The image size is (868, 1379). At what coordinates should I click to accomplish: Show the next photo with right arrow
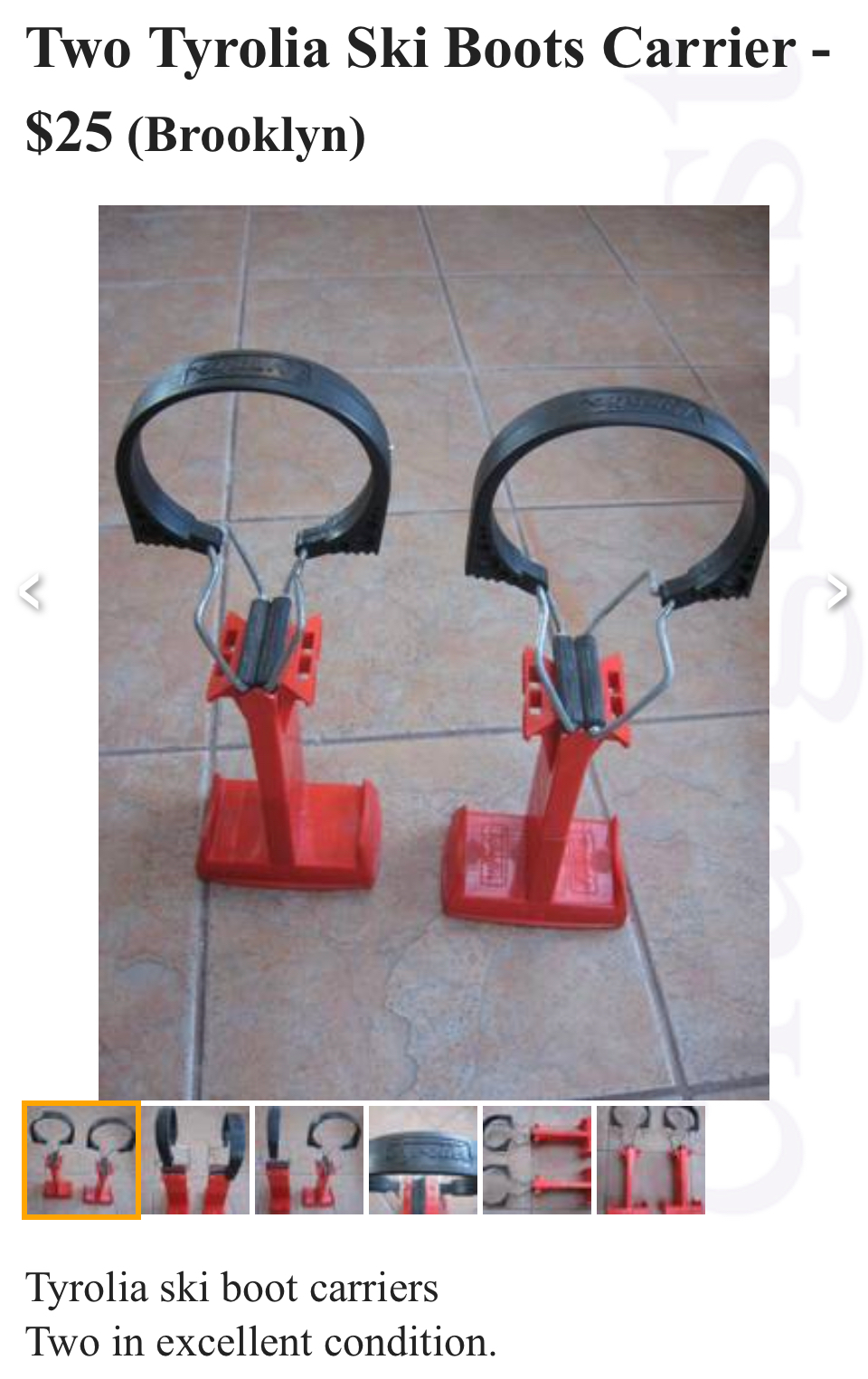(837, 592)
